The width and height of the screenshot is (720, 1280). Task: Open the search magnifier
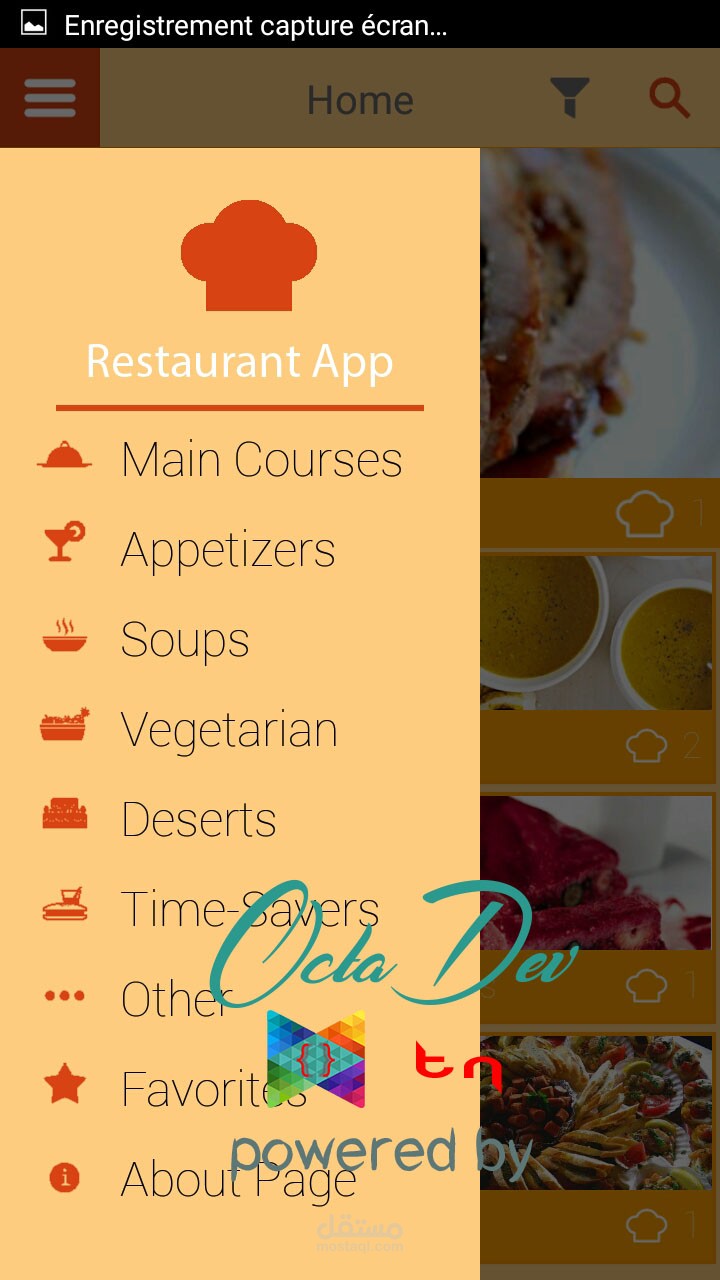tap(669, 98)
